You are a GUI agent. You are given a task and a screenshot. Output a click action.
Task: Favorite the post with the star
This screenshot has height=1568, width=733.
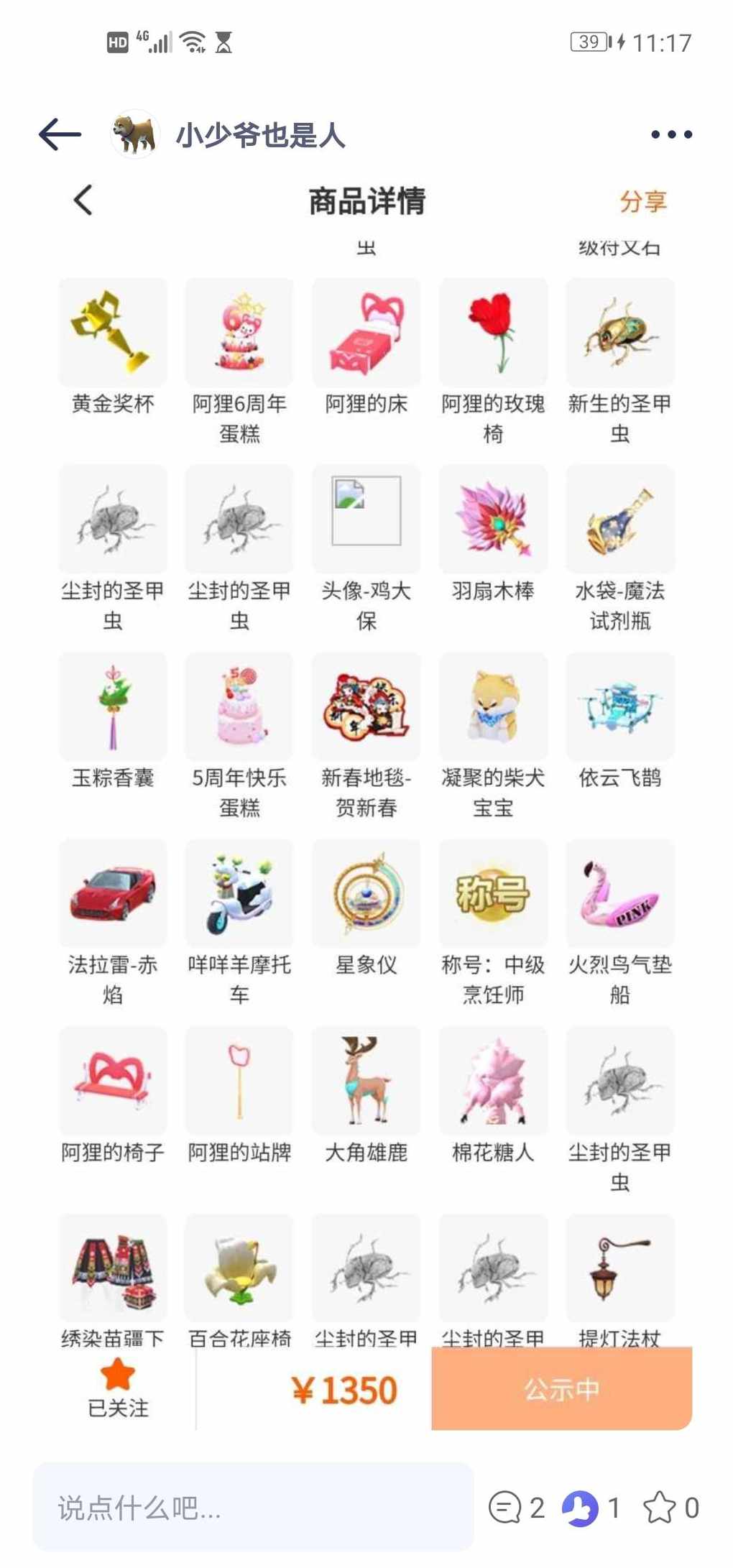tap(670, 1507)
